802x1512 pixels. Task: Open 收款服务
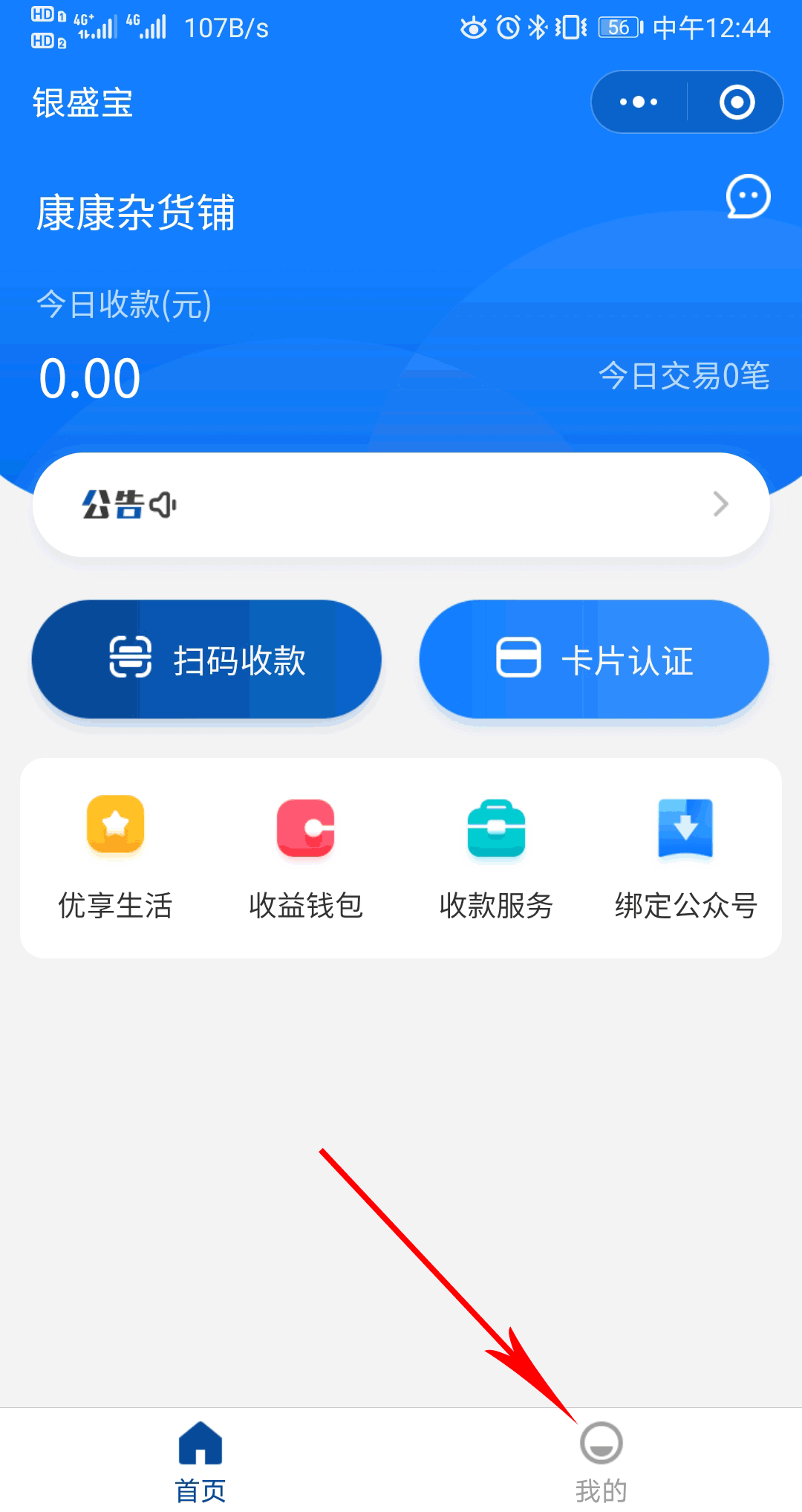496,858
